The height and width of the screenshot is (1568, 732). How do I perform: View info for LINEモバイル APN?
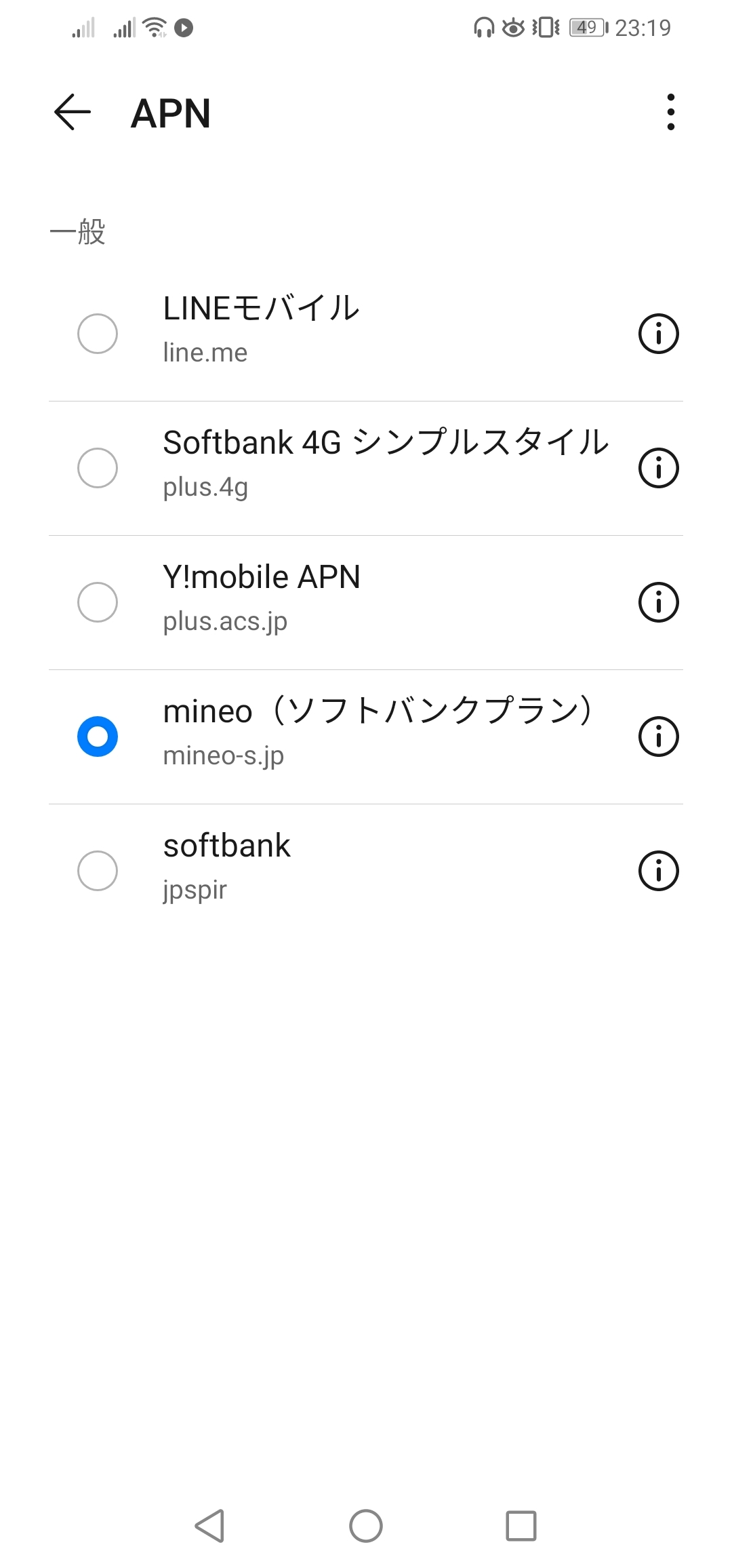pyautogui.click(x=658, y=334)
